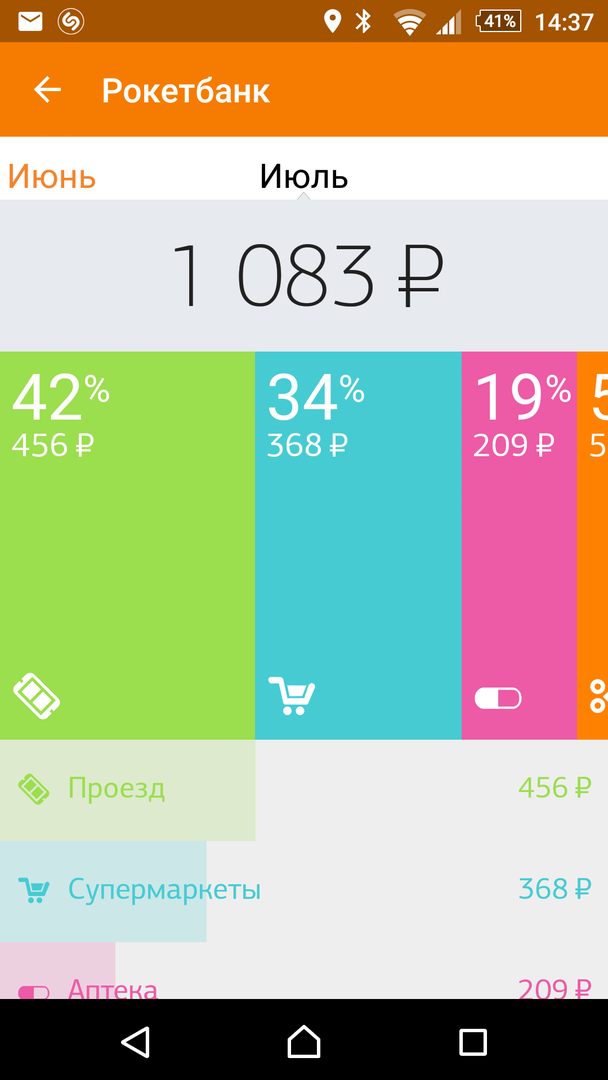This screenshot has width=608, height=1080.
Task: Open the blue 34% supermarkets spending block
Action: (357, 545)
